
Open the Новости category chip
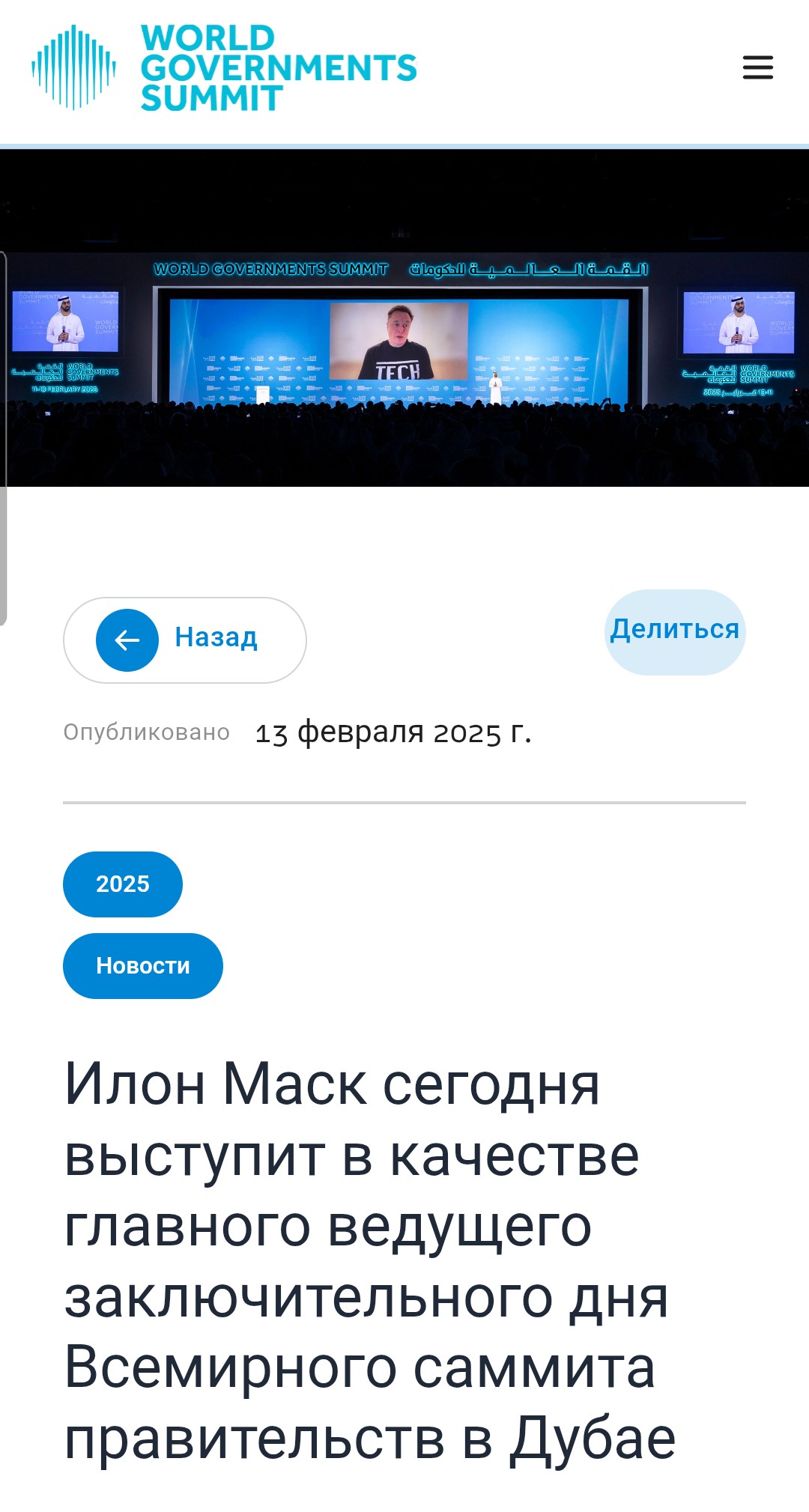[x=143, y=965]
